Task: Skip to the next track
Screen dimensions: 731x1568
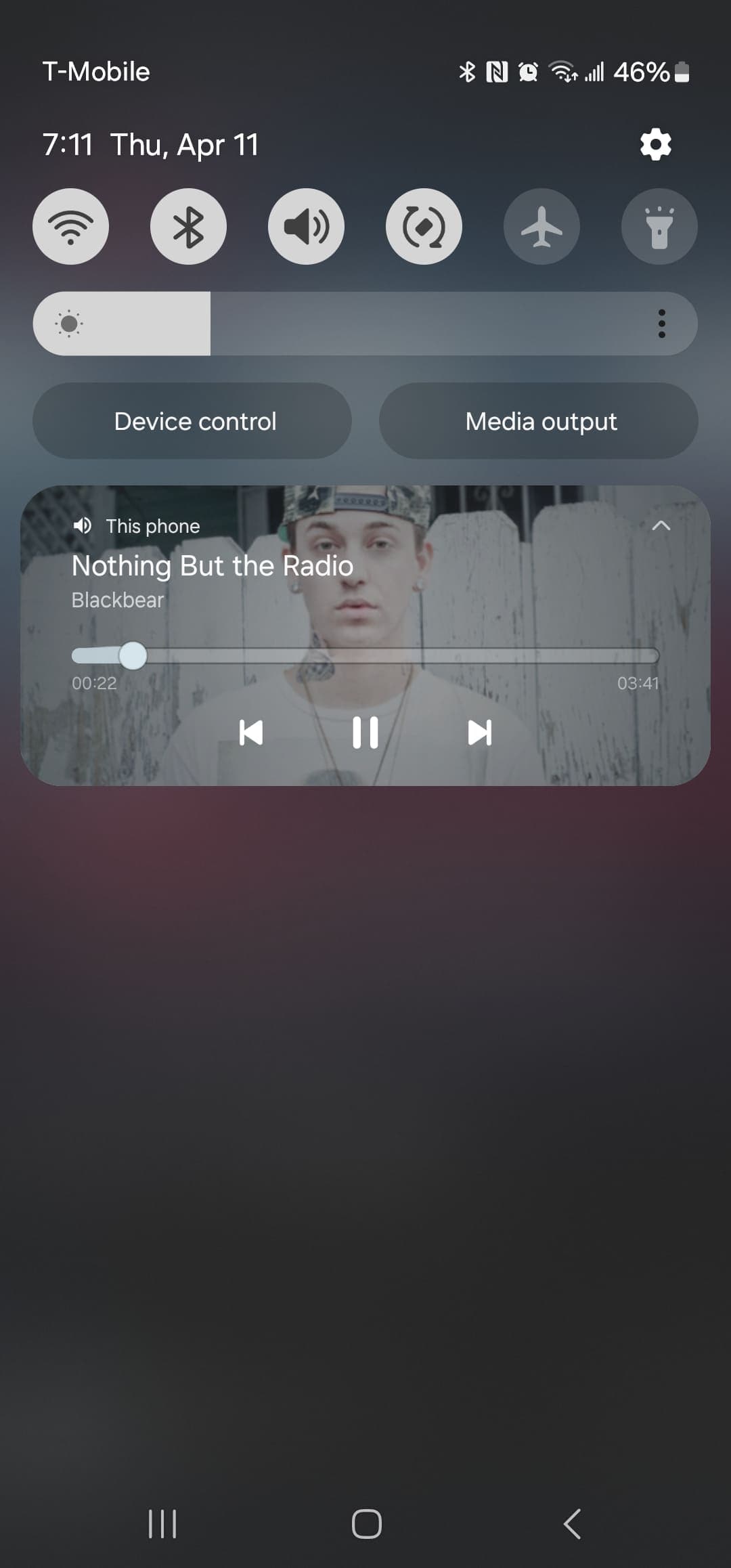Action: [x=481, y=733]
